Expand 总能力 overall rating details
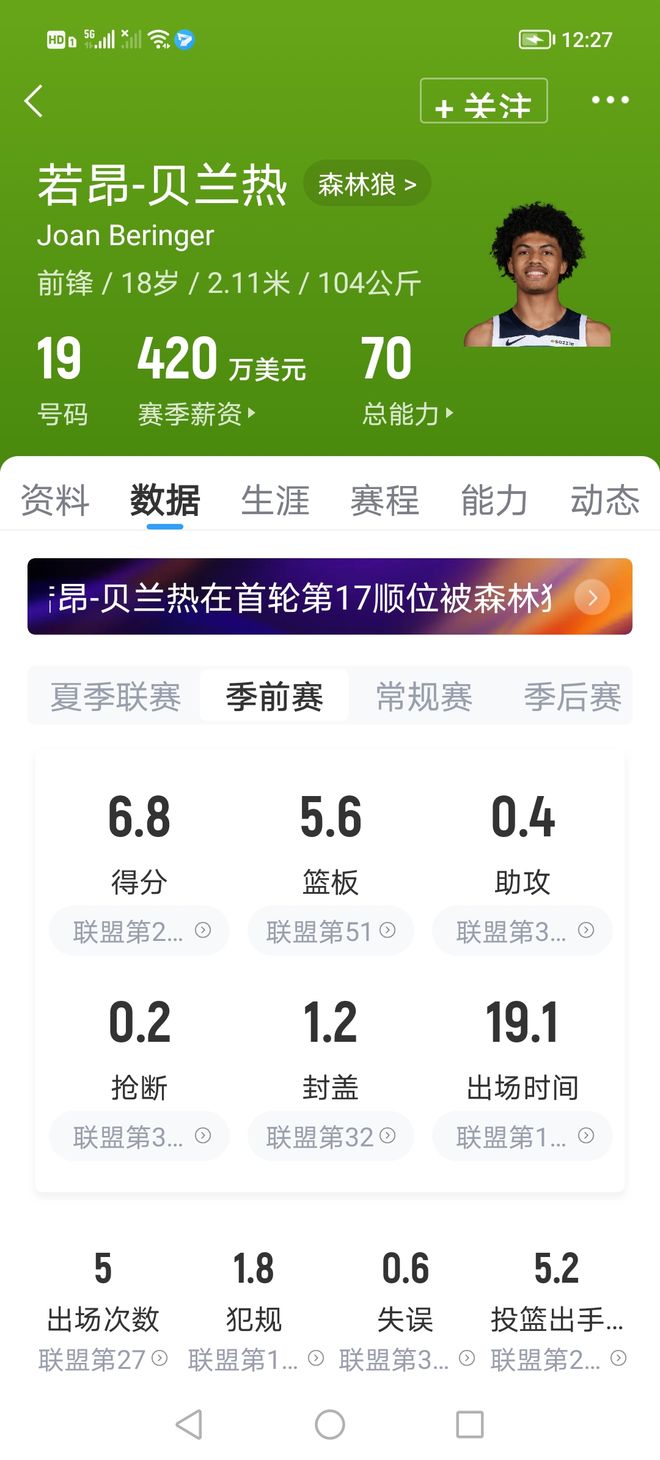 click(x=408, y=414)
